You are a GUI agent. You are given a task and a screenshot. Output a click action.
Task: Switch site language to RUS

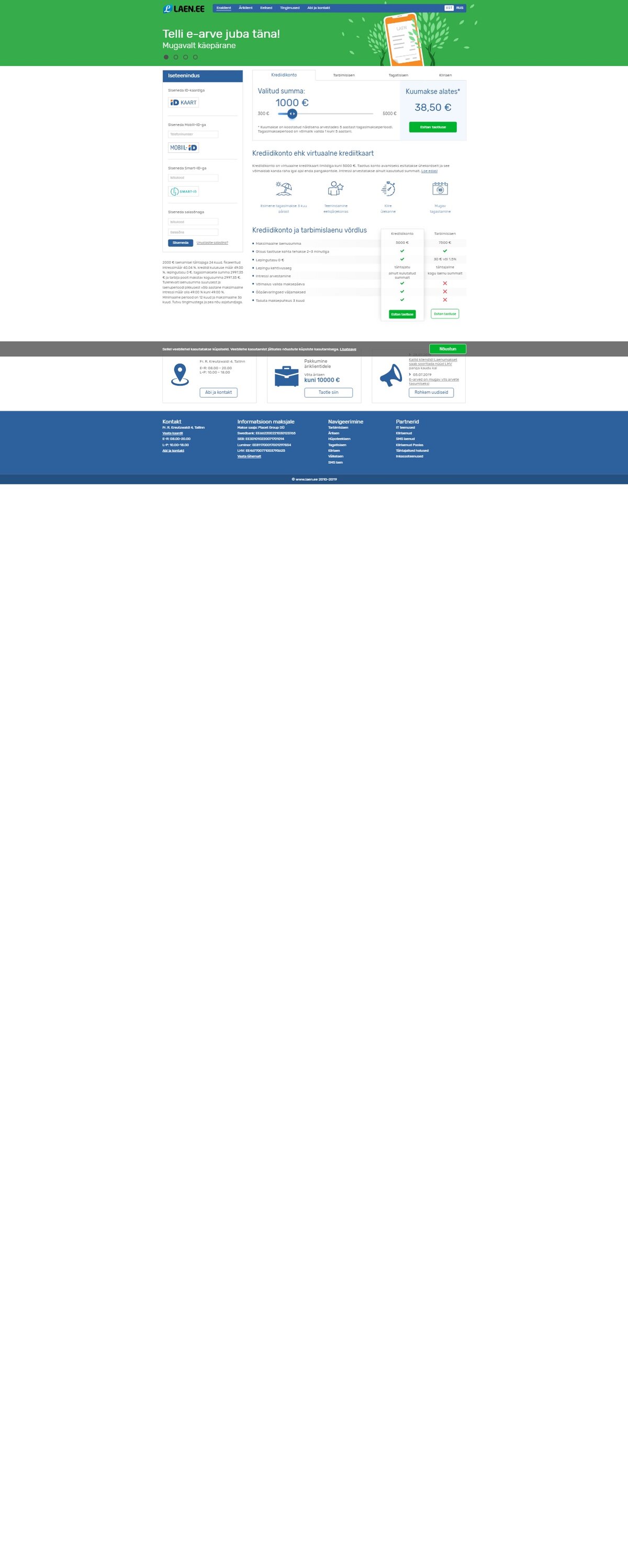pyautogui.click(x=460, y=8)
